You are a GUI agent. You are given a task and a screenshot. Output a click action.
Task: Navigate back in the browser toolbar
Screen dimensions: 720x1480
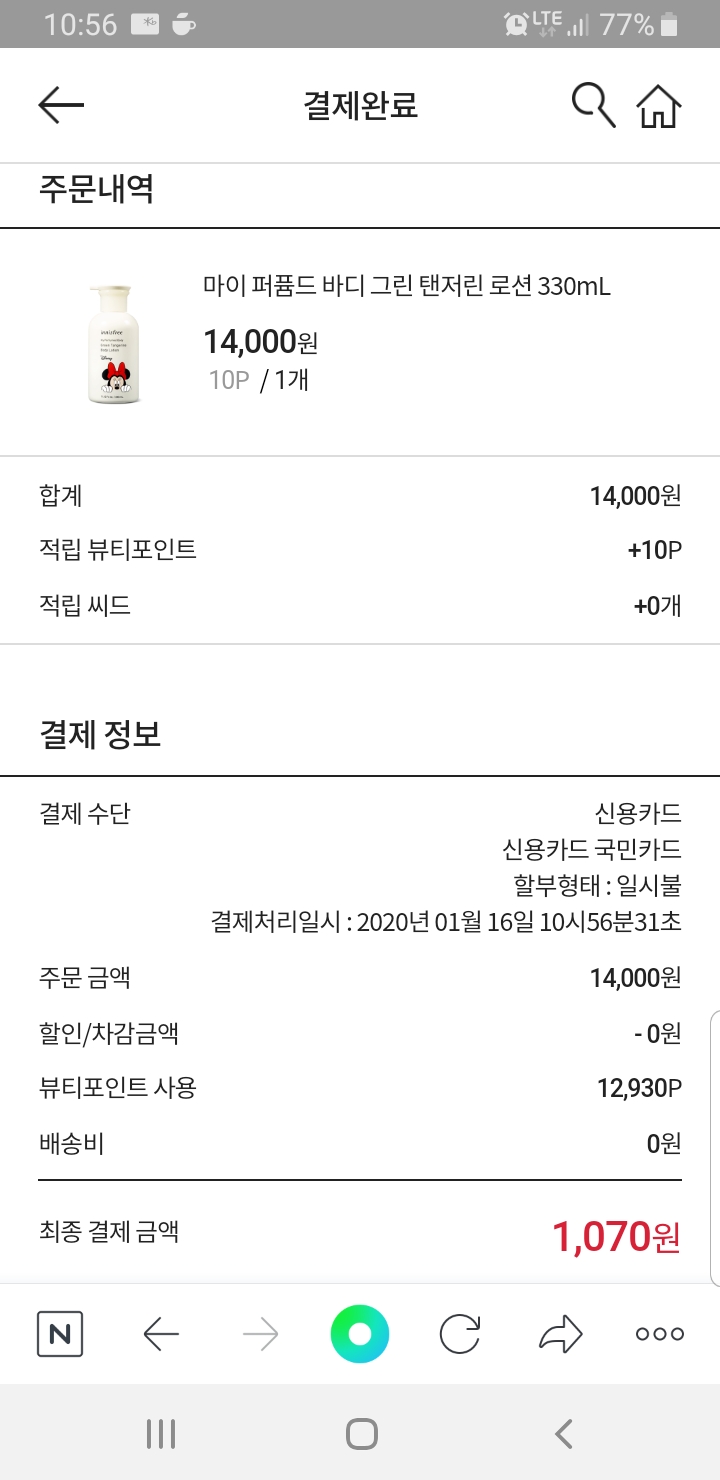(161, 1333)
